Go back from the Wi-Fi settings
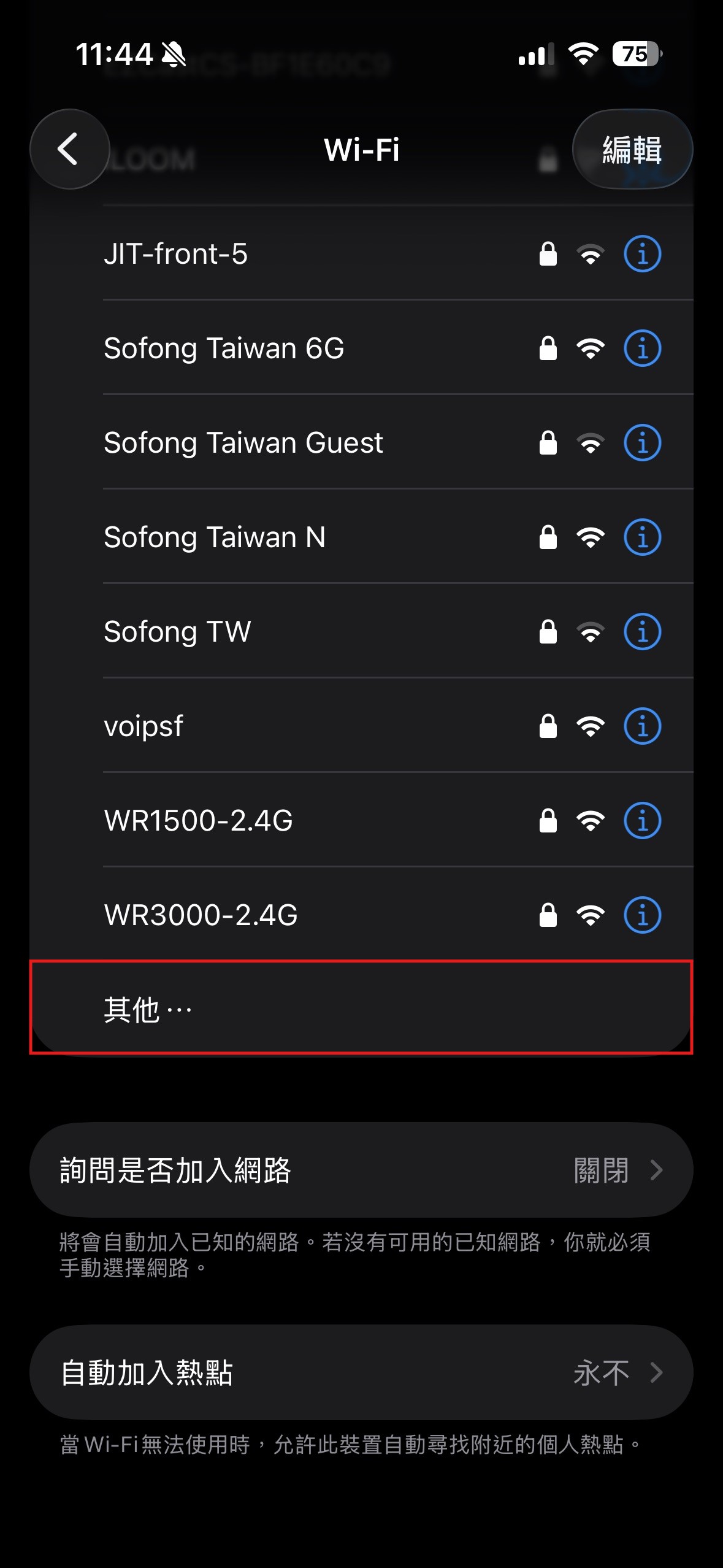The image size is (723, 1568). [x=69, y=149]
